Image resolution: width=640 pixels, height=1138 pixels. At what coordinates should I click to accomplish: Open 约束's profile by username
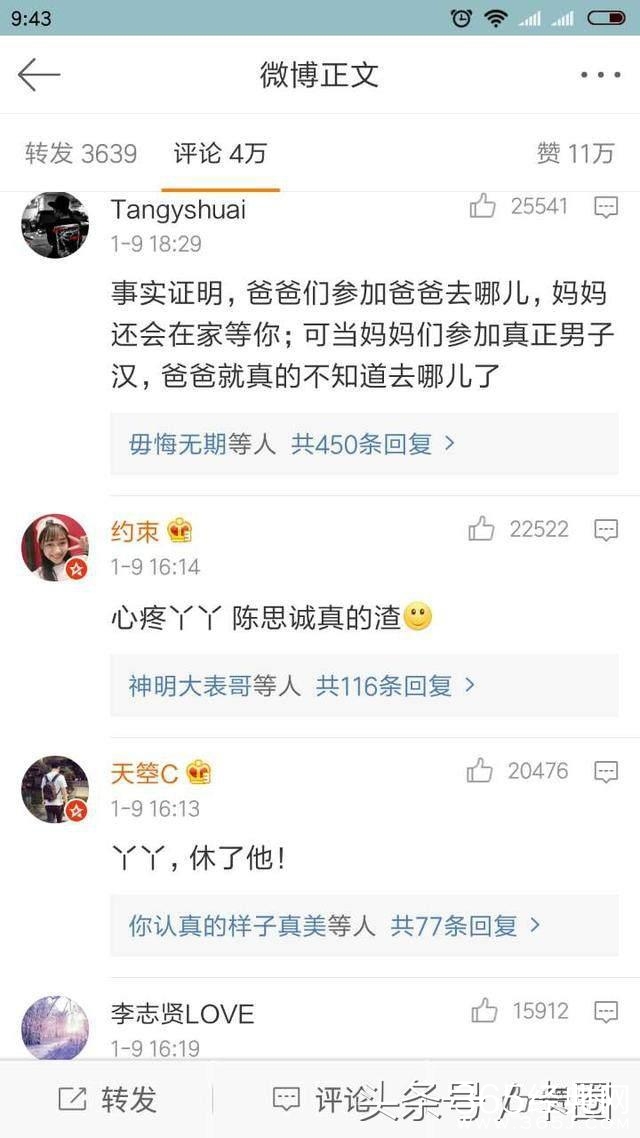[135, 531]
